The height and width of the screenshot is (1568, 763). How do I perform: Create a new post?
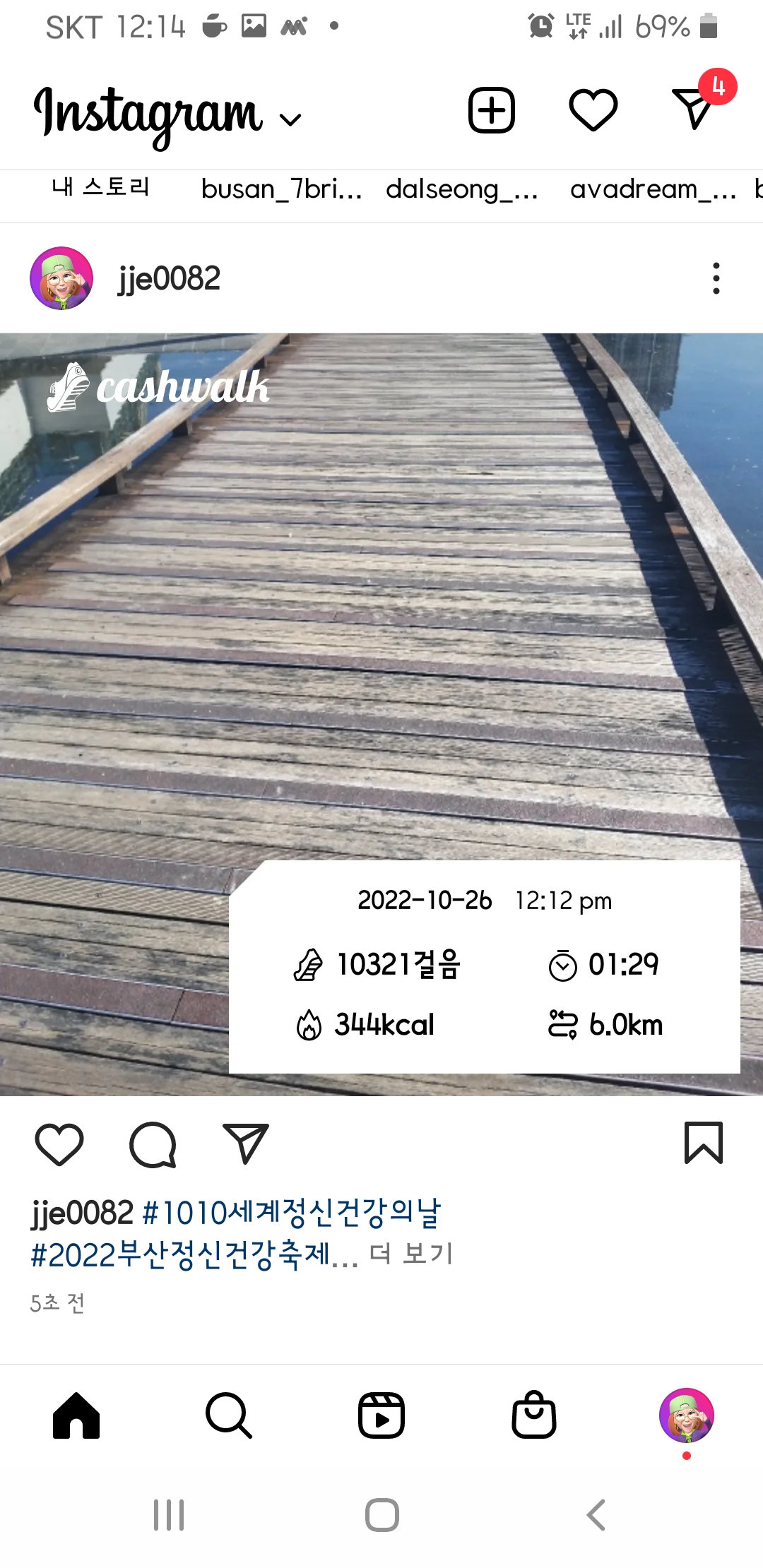click(491, 111)
